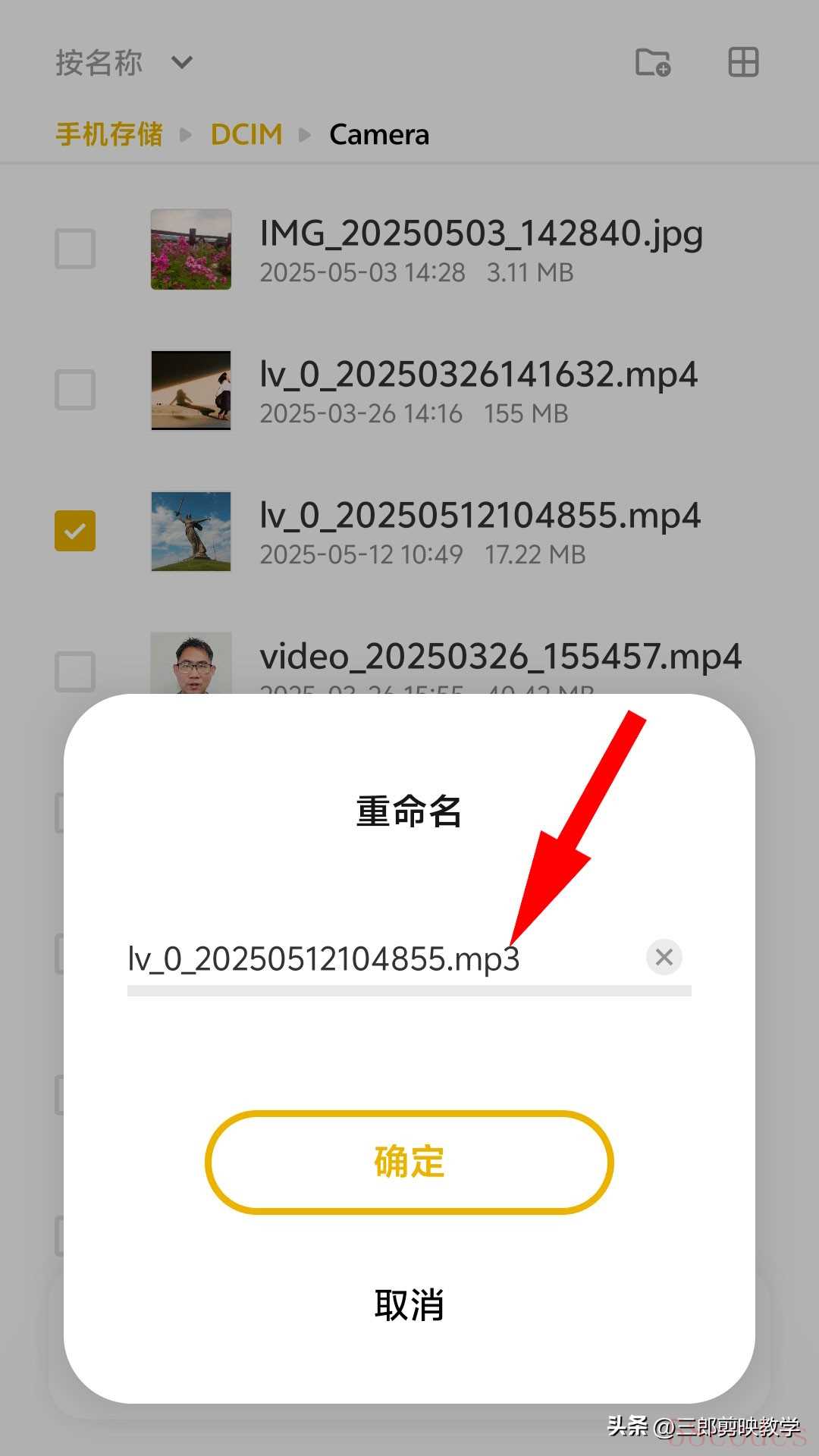
Task: Clear the filename with the X icon
Action: [x=664, y=957]
